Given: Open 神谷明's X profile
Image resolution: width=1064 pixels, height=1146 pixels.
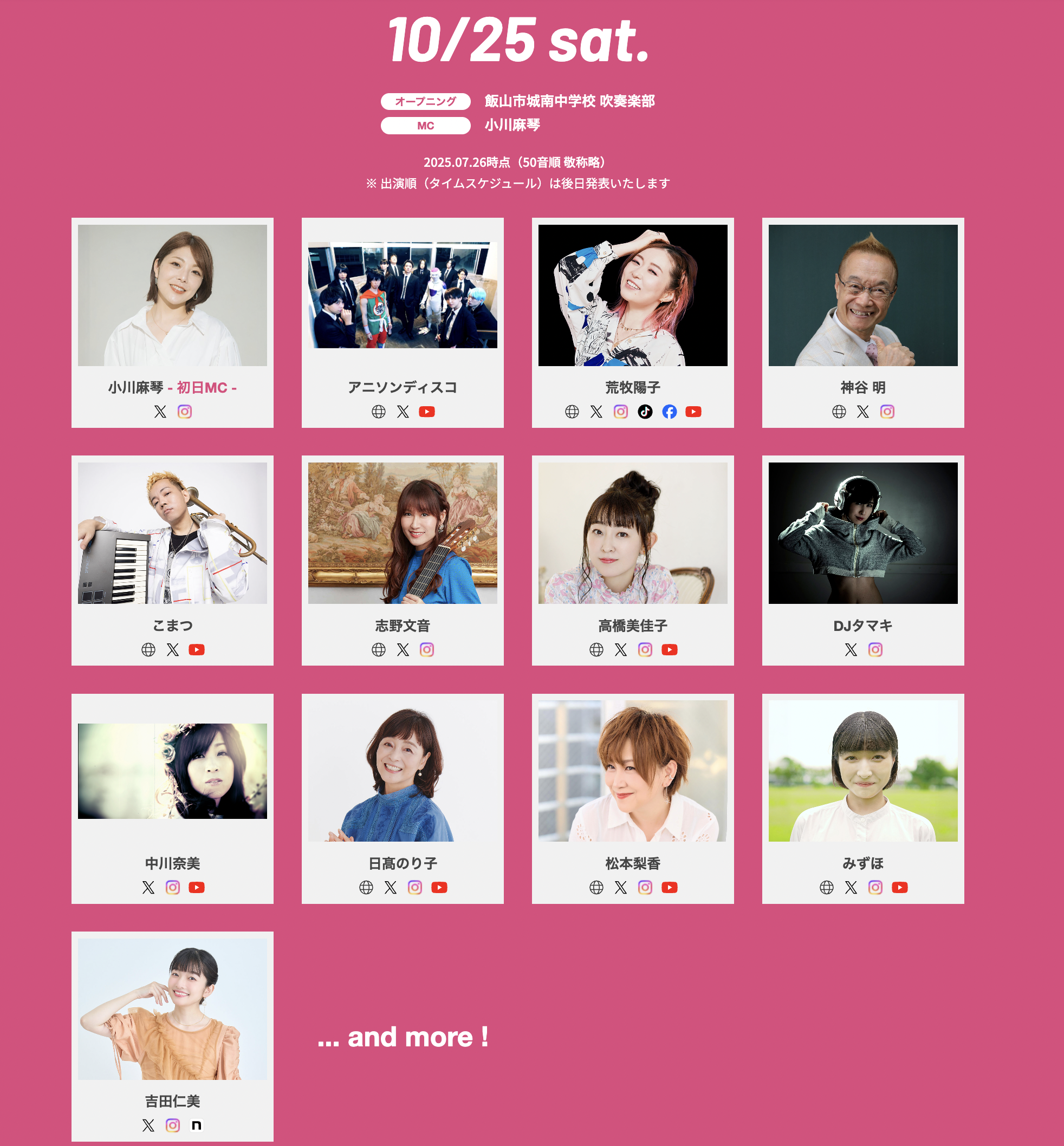Looking at the screenshot, I should 862,412.
